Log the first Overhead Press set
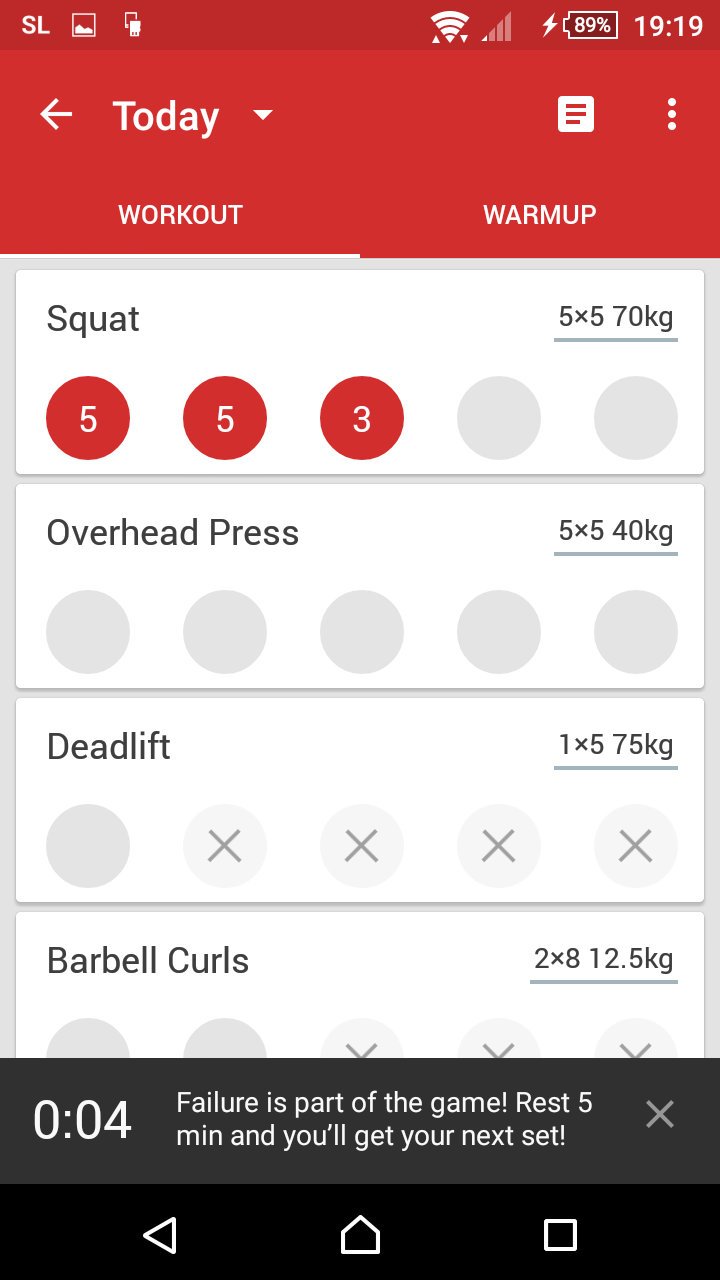This screenshot has height=1280, width=720. [x=88, y=632]
